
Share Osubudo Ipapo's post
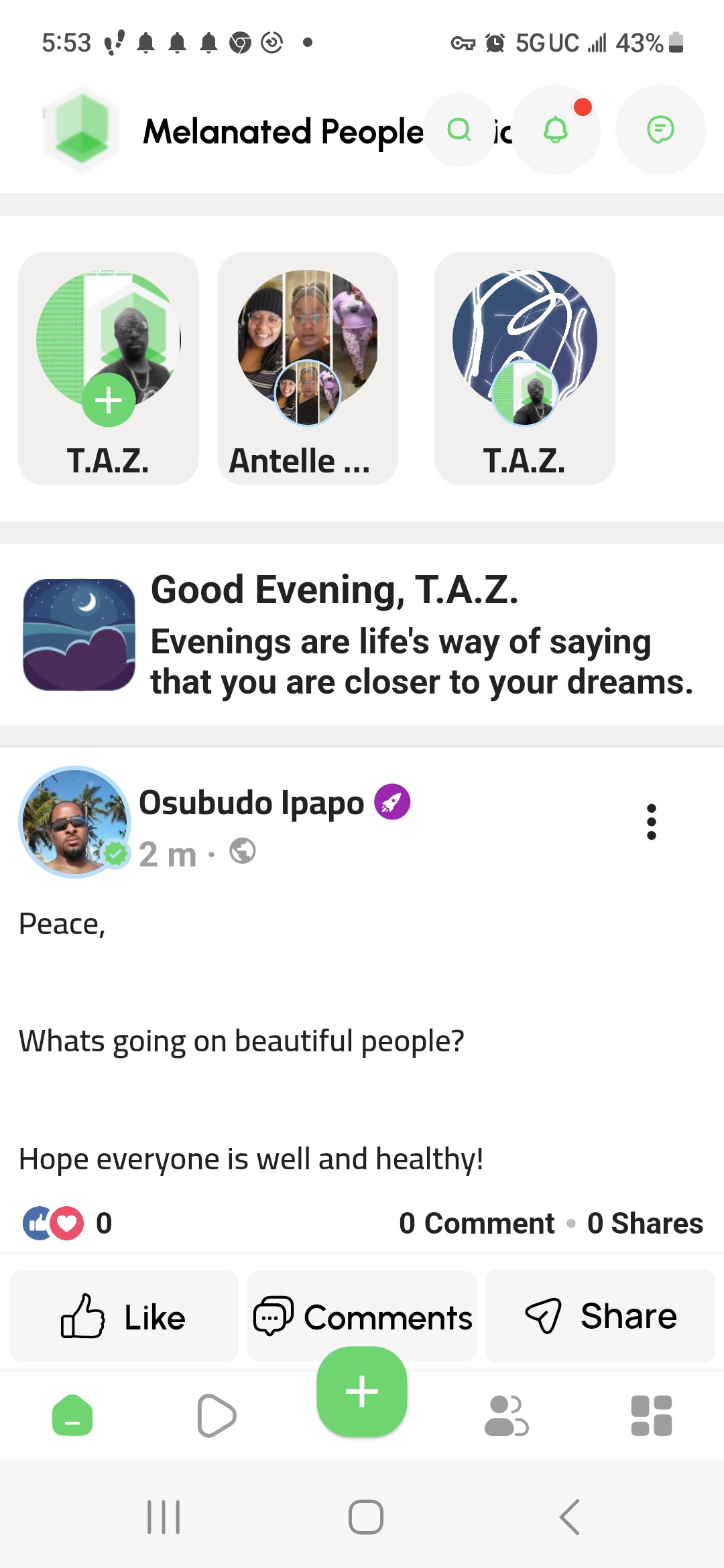click(x=600, y=1317)
